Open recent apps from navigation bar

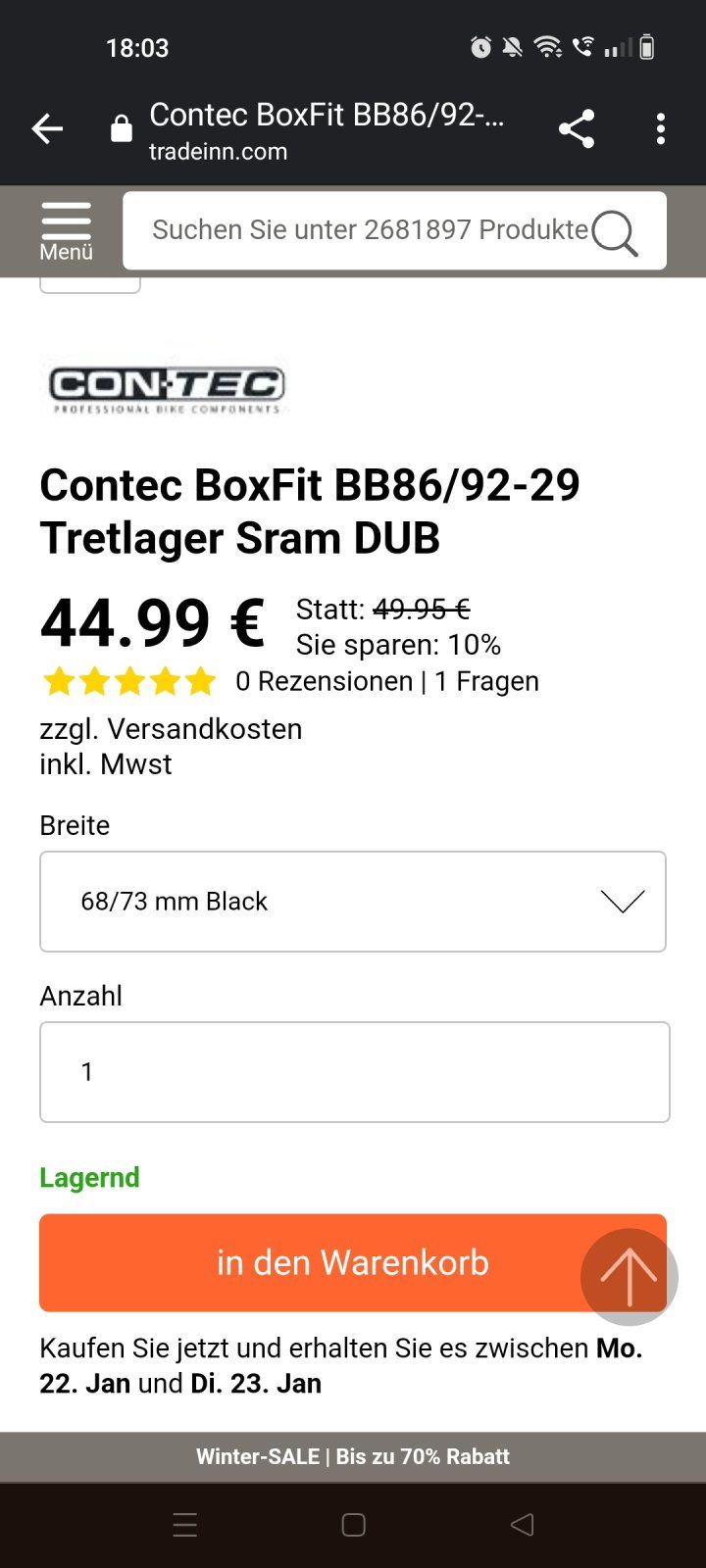point(185,1525)
